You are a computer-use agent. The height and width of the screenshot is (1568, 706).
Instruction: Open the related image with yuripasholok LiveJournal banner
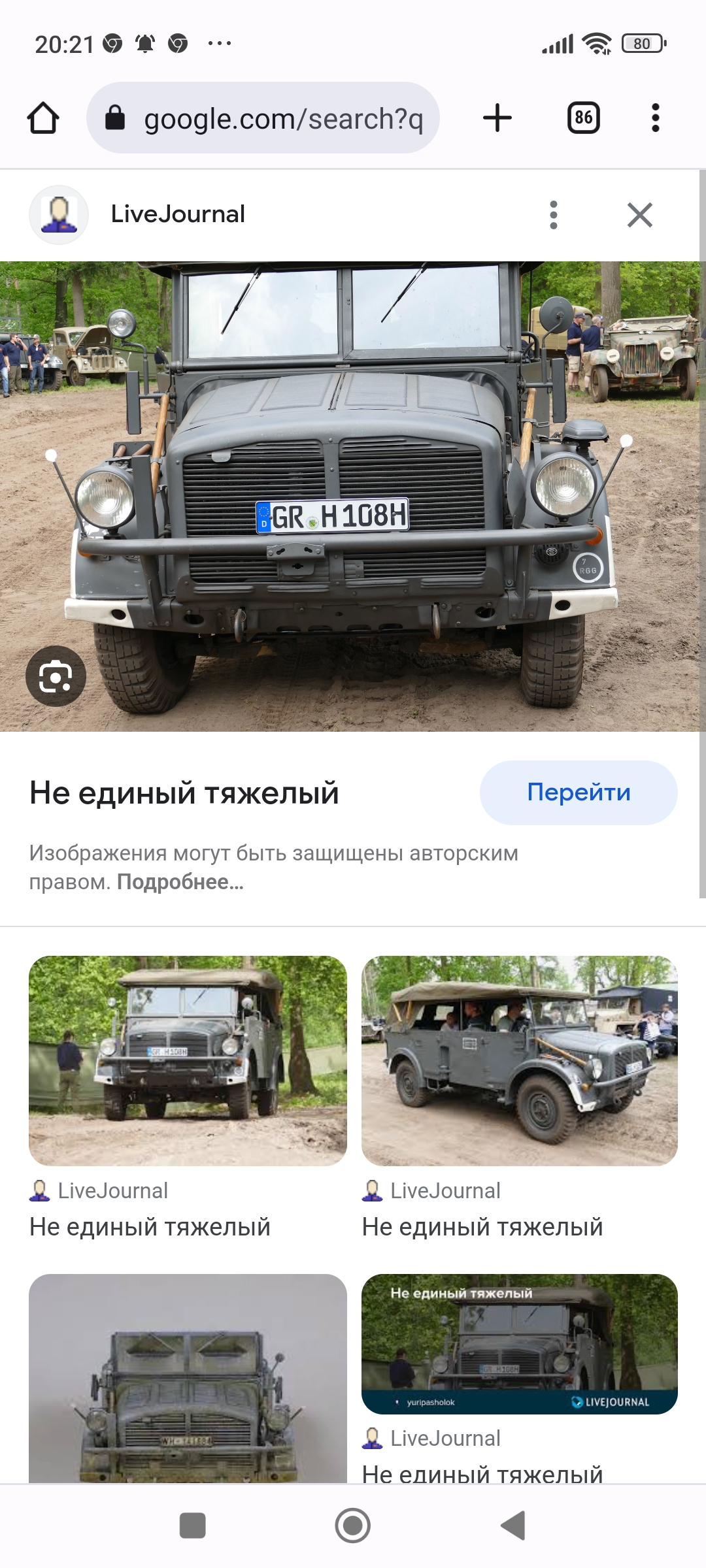click(519, 1344)
